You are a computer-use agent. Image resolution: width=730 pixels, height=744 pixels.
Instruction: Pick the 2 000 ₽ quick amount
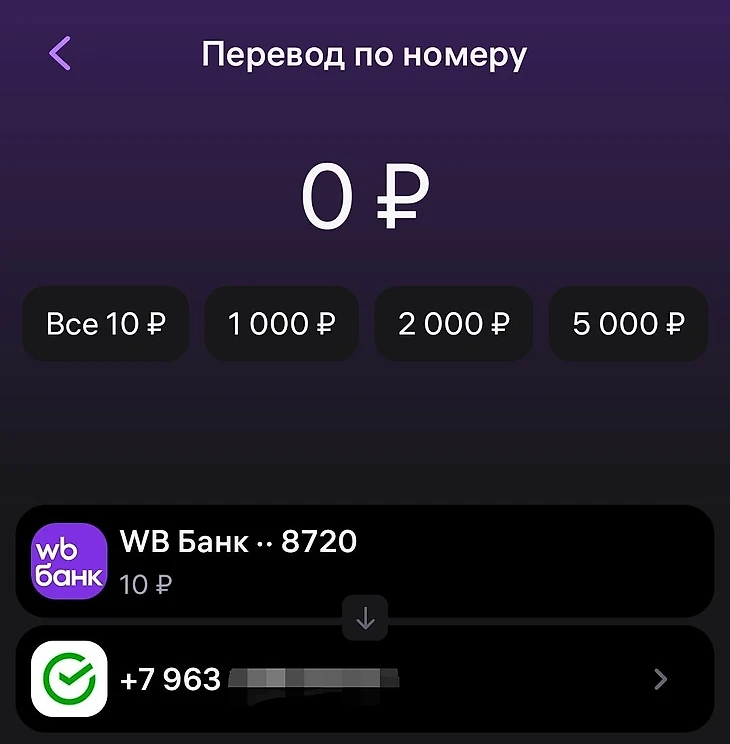pos(454,324)
